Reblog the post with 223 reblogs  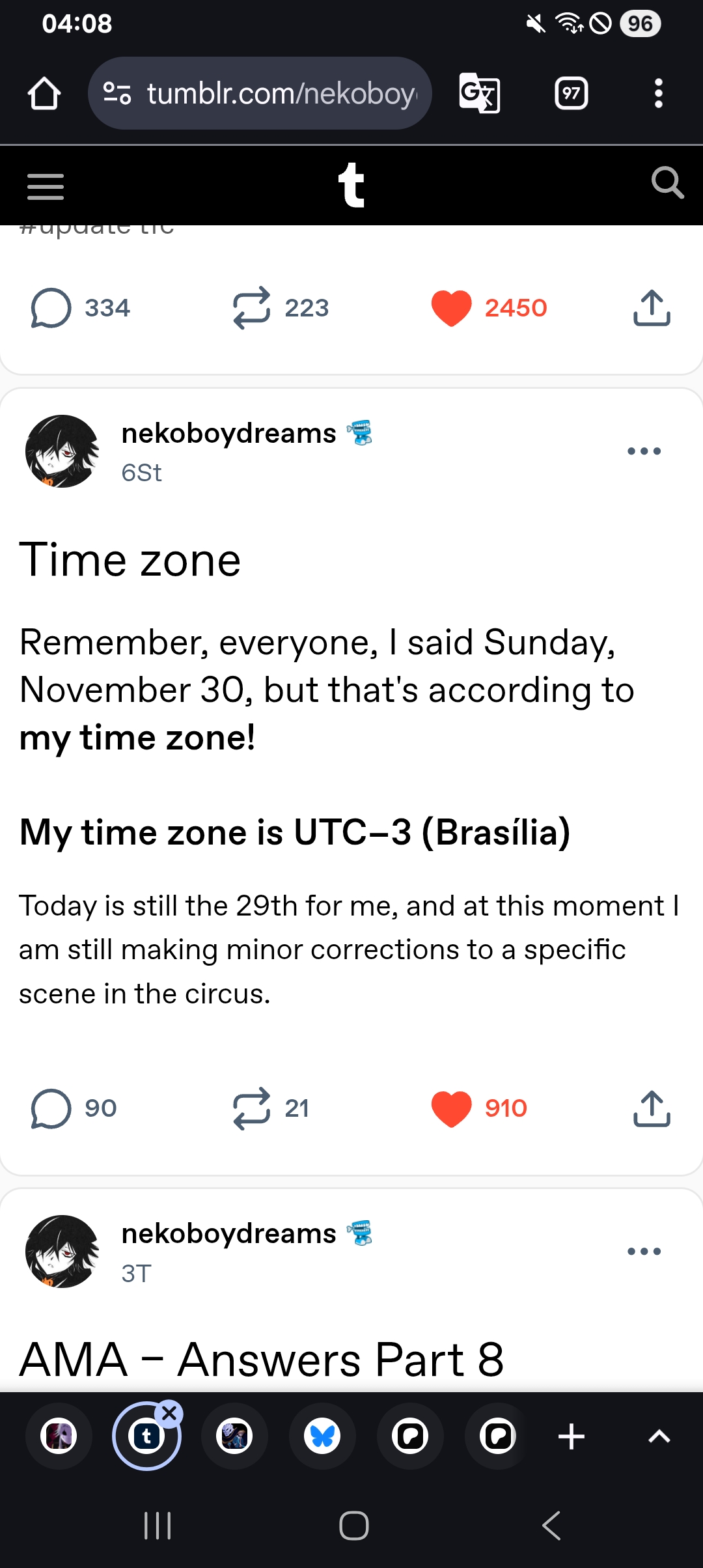click(x=251, y=308)
